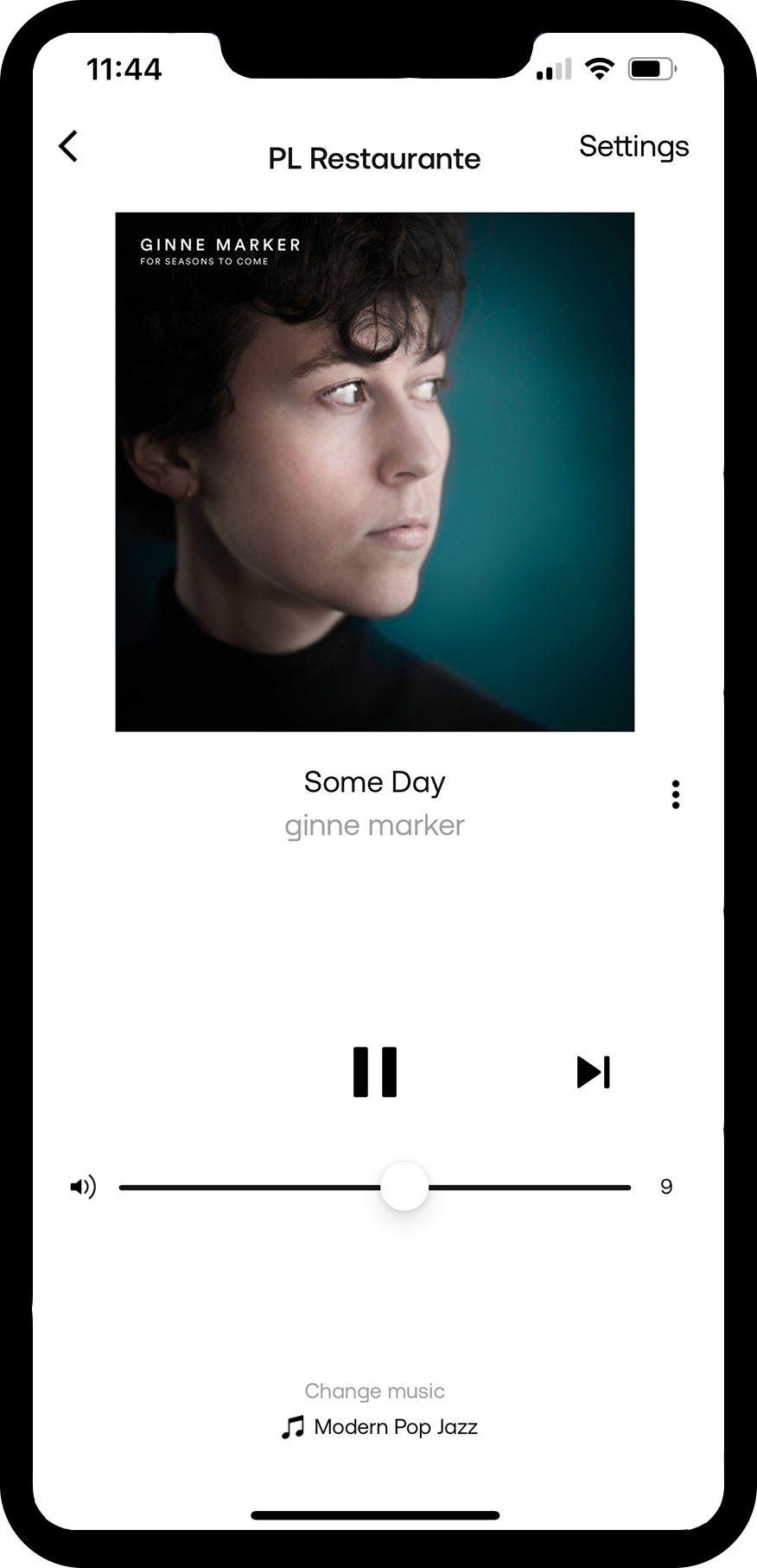Skip to the next track

click(593, 1072)
